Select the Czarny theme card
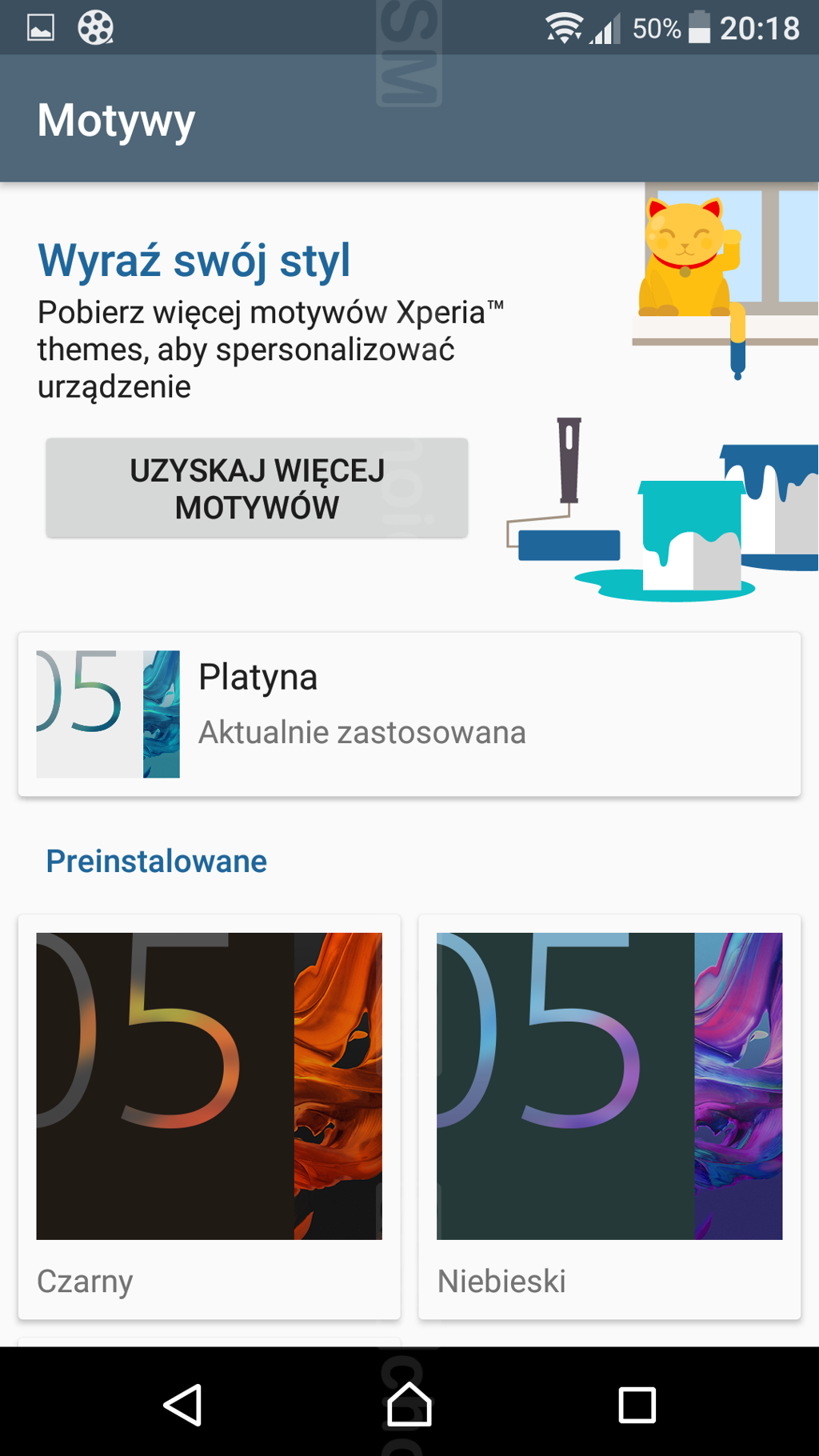The width and height of the screenshot is (819, 1456). (x=209, y=1115)
